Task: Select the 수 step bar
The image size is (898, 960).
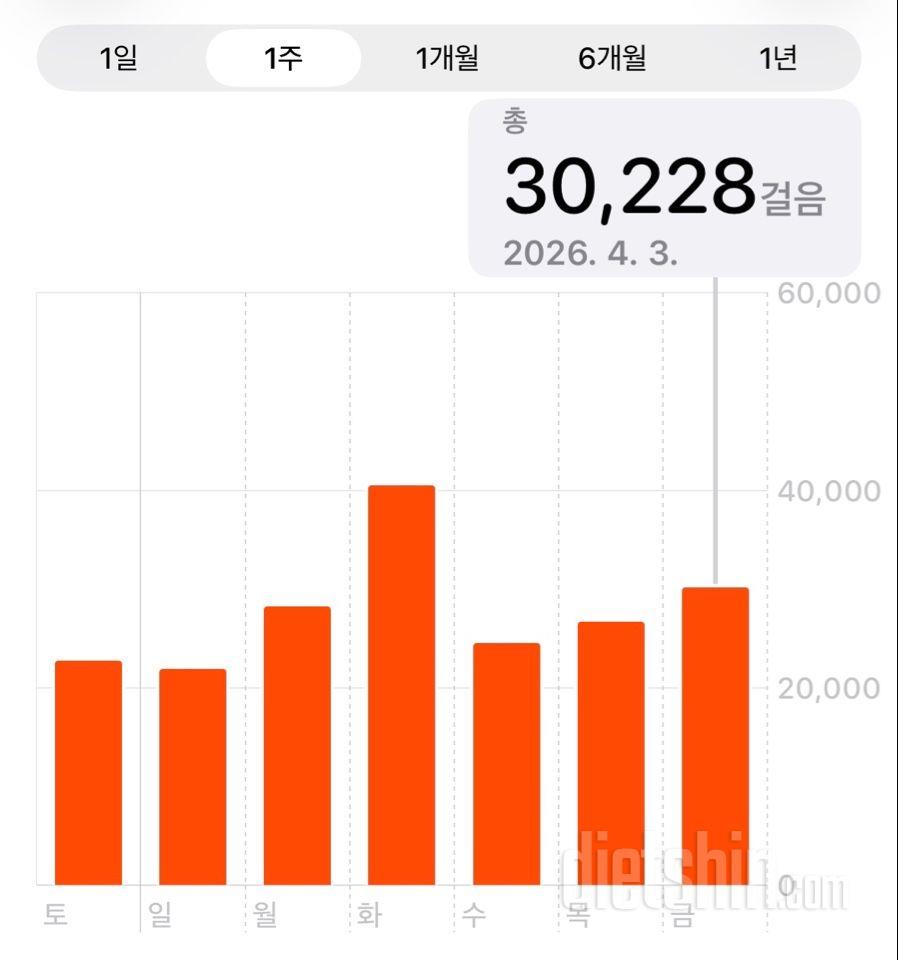Action: click(x=506, y=763)
